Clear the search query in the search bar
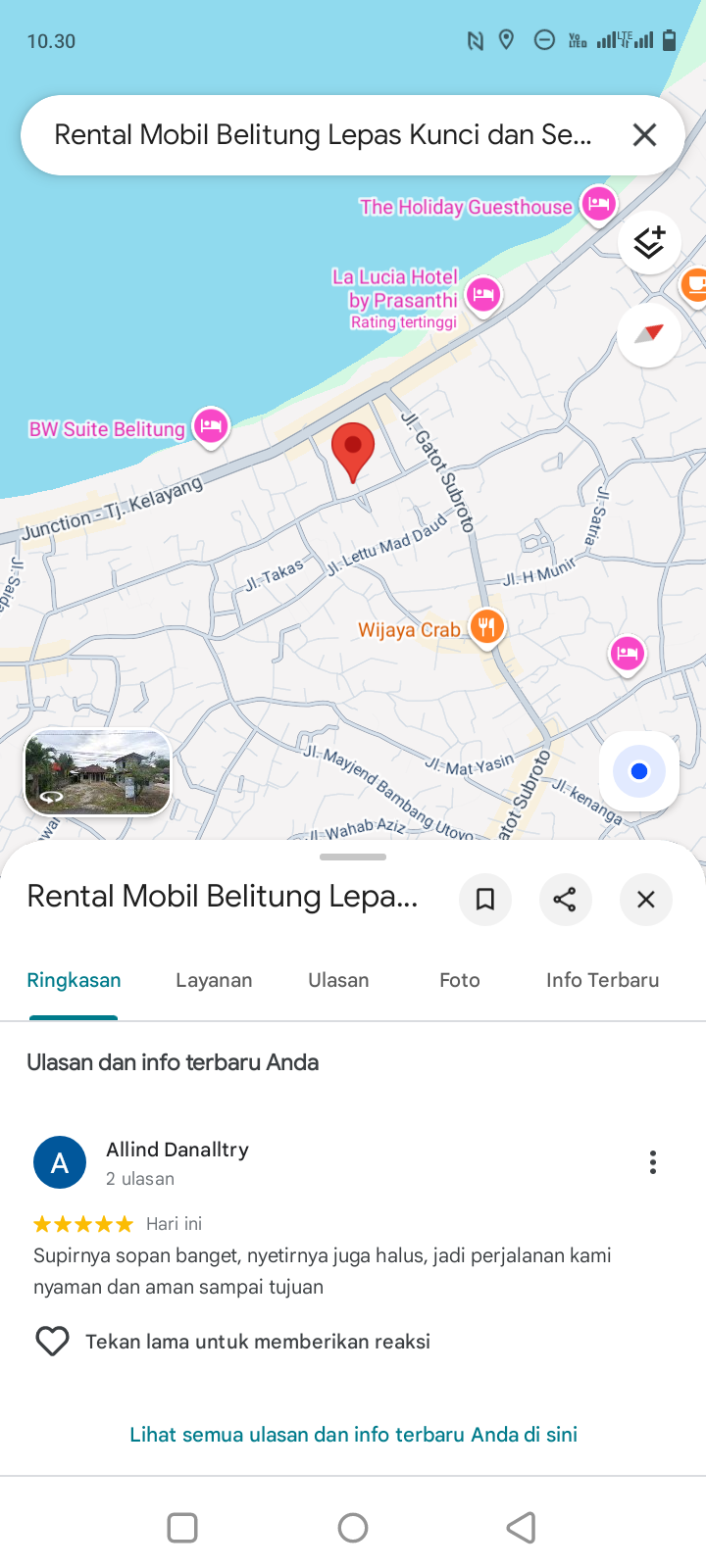The height and width of the screenshot is (1568, 706). [644, 134]
